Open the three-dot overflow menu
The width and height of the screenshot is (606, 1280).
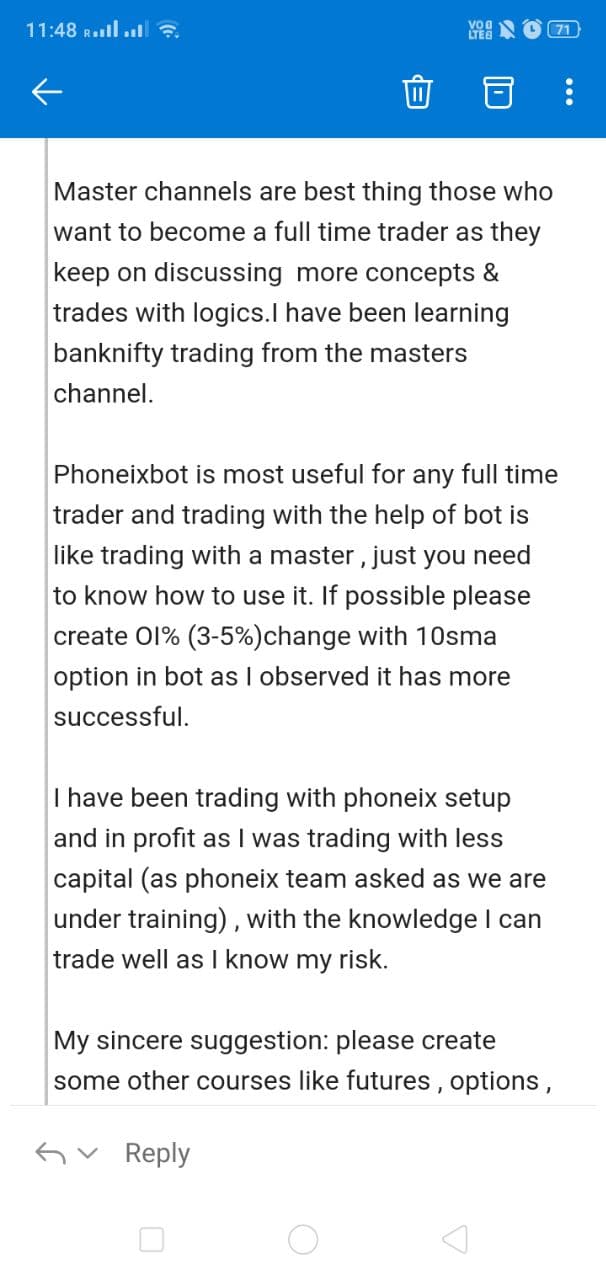[x=569, y=93]
